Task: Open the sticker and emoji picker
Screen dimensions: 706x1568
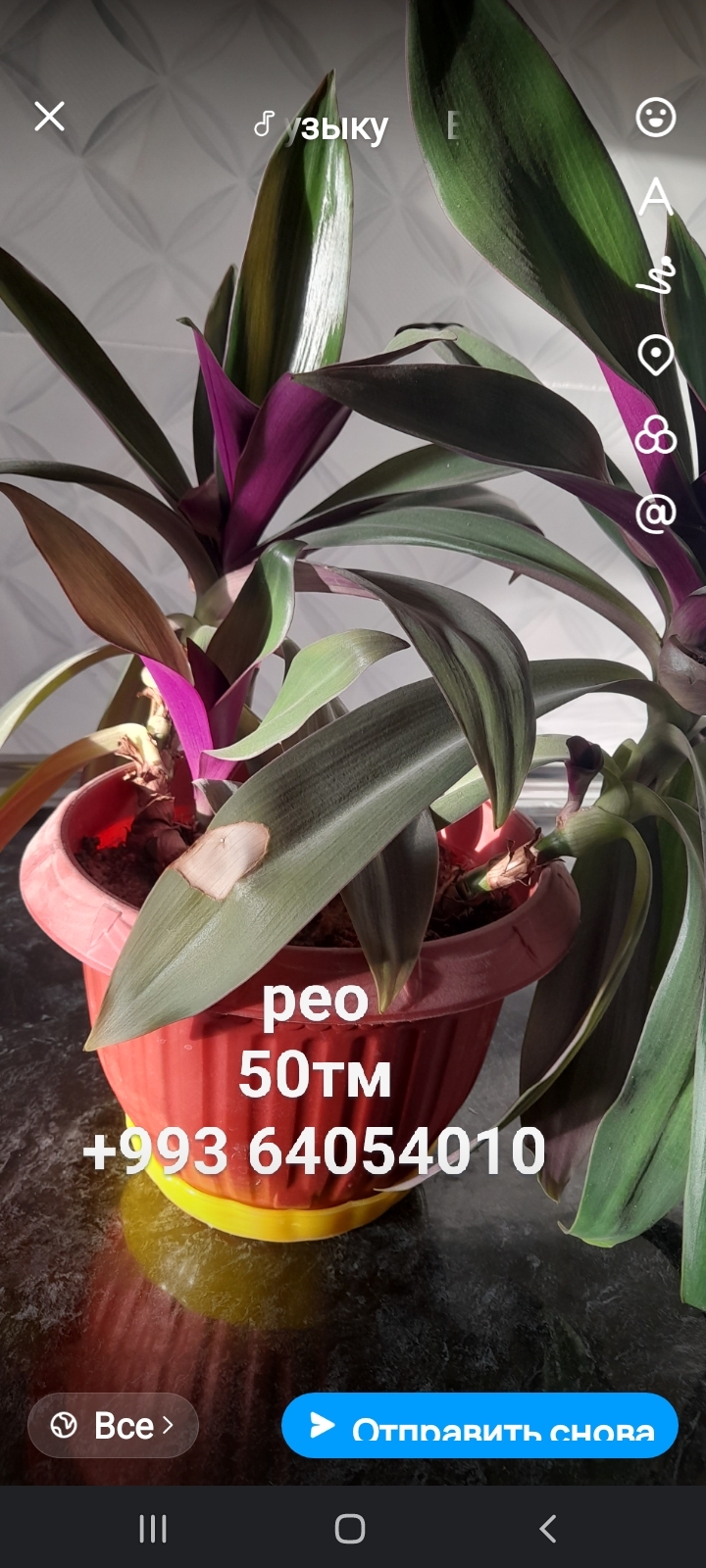Action: (655, 118)
